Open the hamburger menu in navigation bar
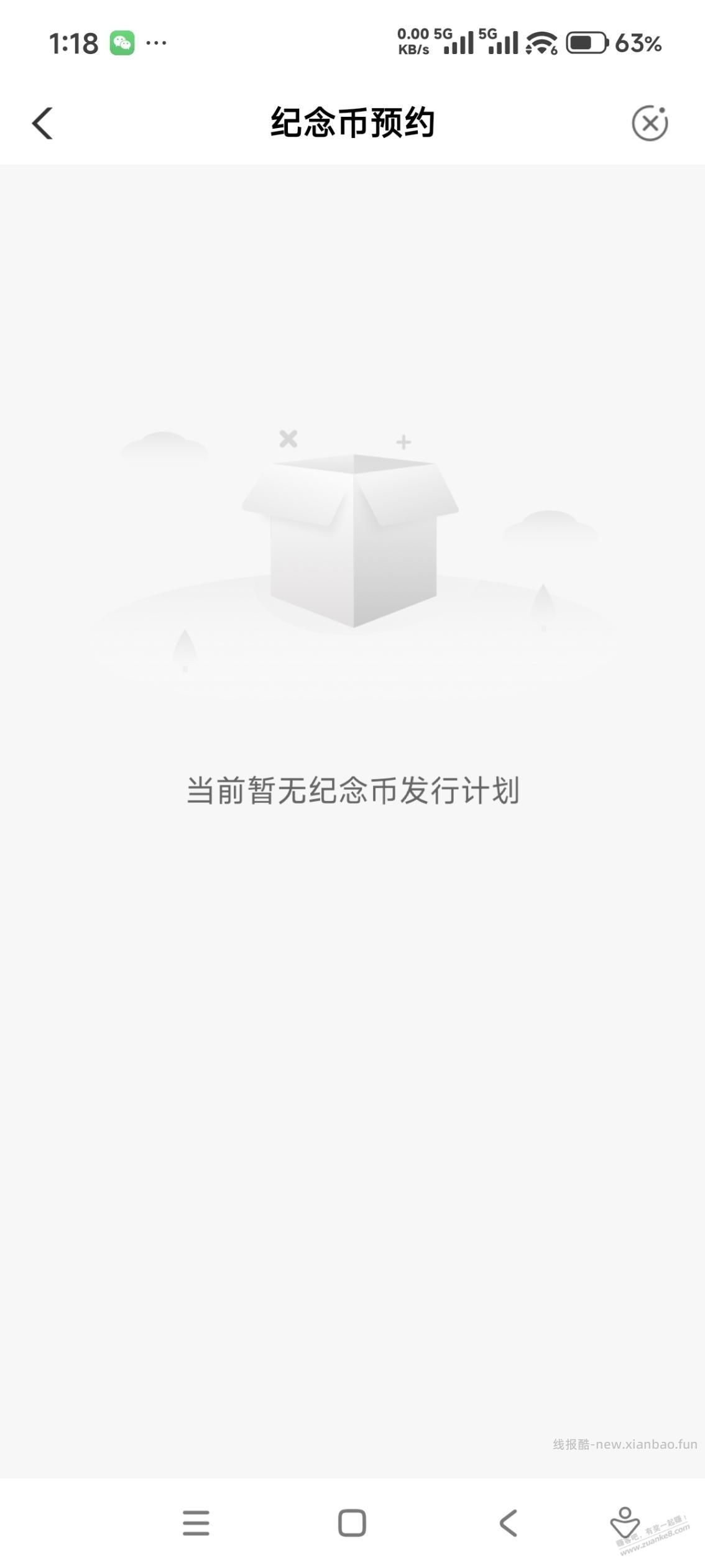Viewport: 705px width, 1568px height. [x=196, y=1524]
